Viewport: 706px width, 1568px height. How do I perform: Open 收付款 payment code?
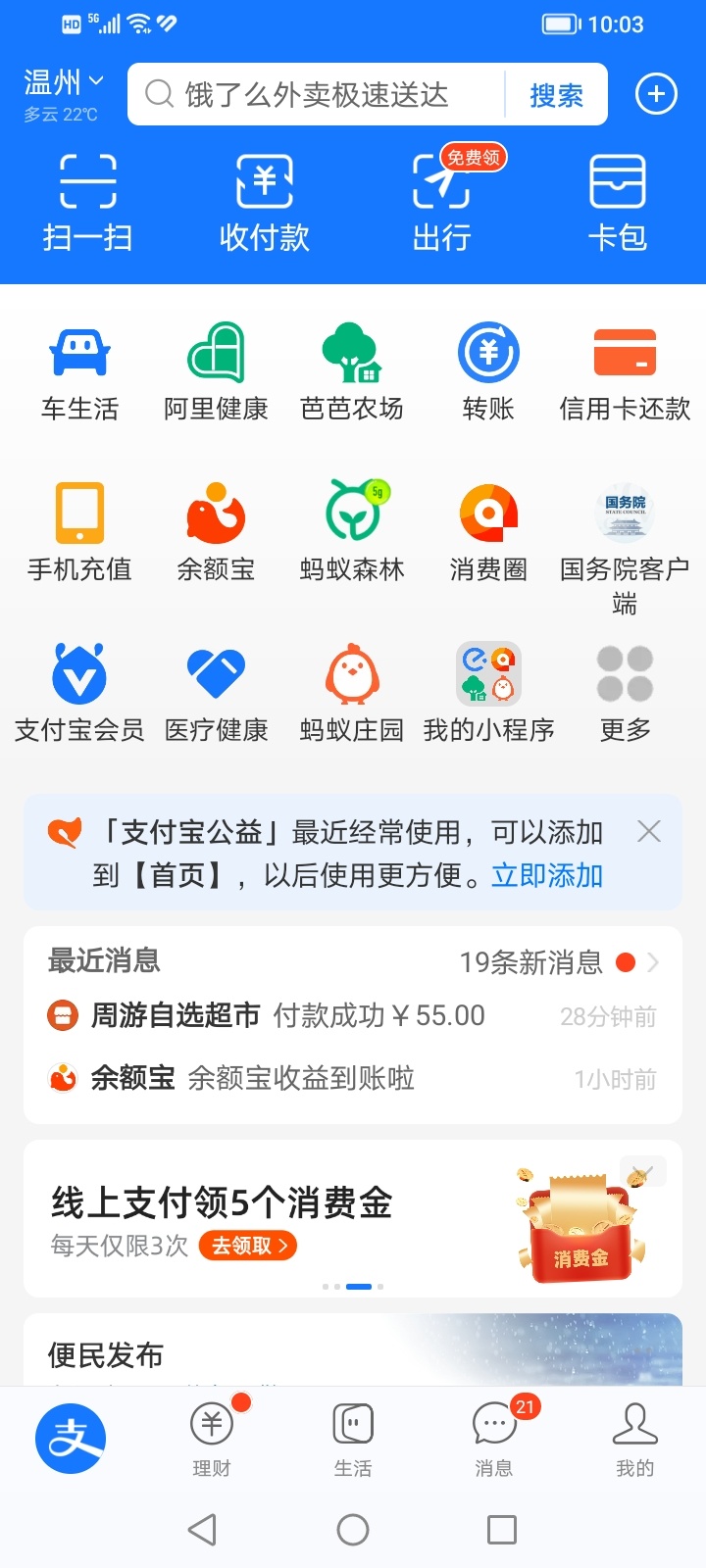coord(264,203)
